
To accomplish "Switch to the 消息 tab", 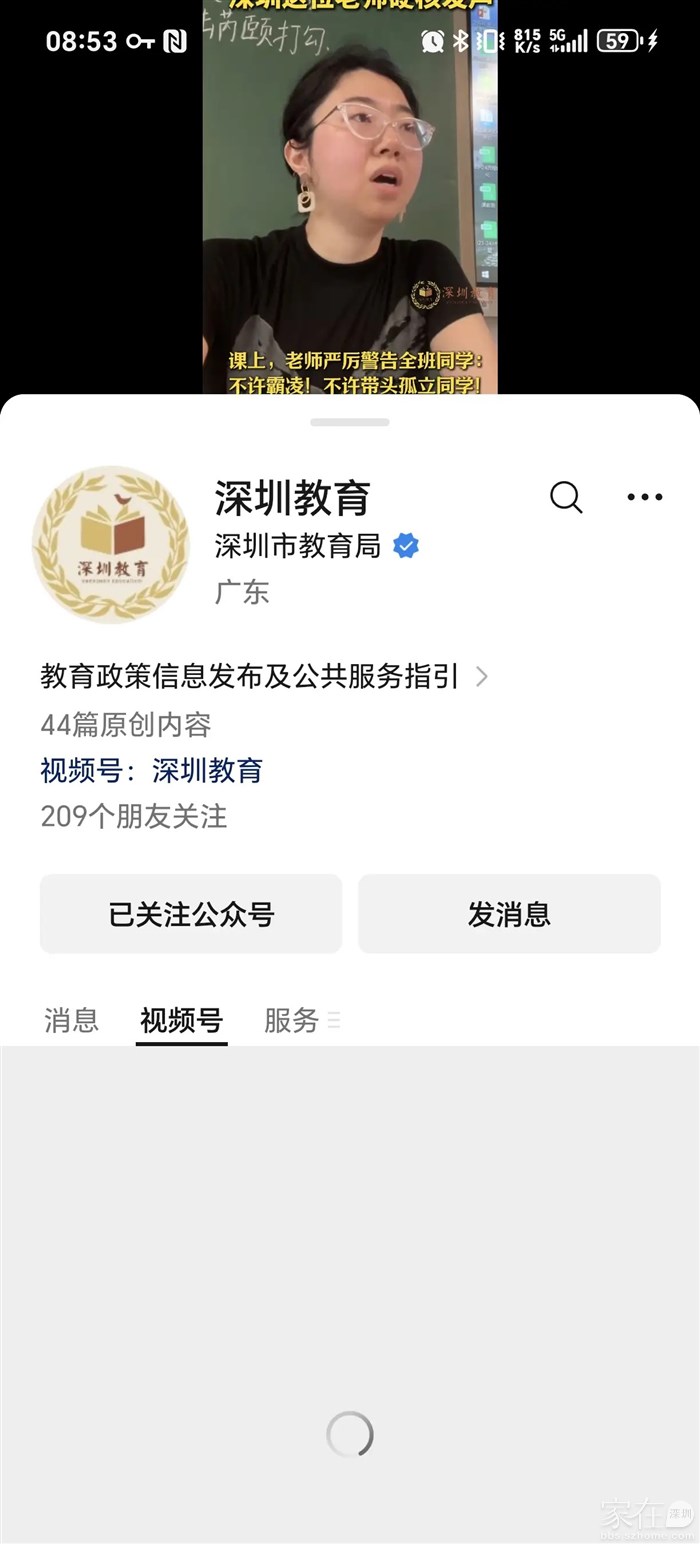I will pos(71,1020).
